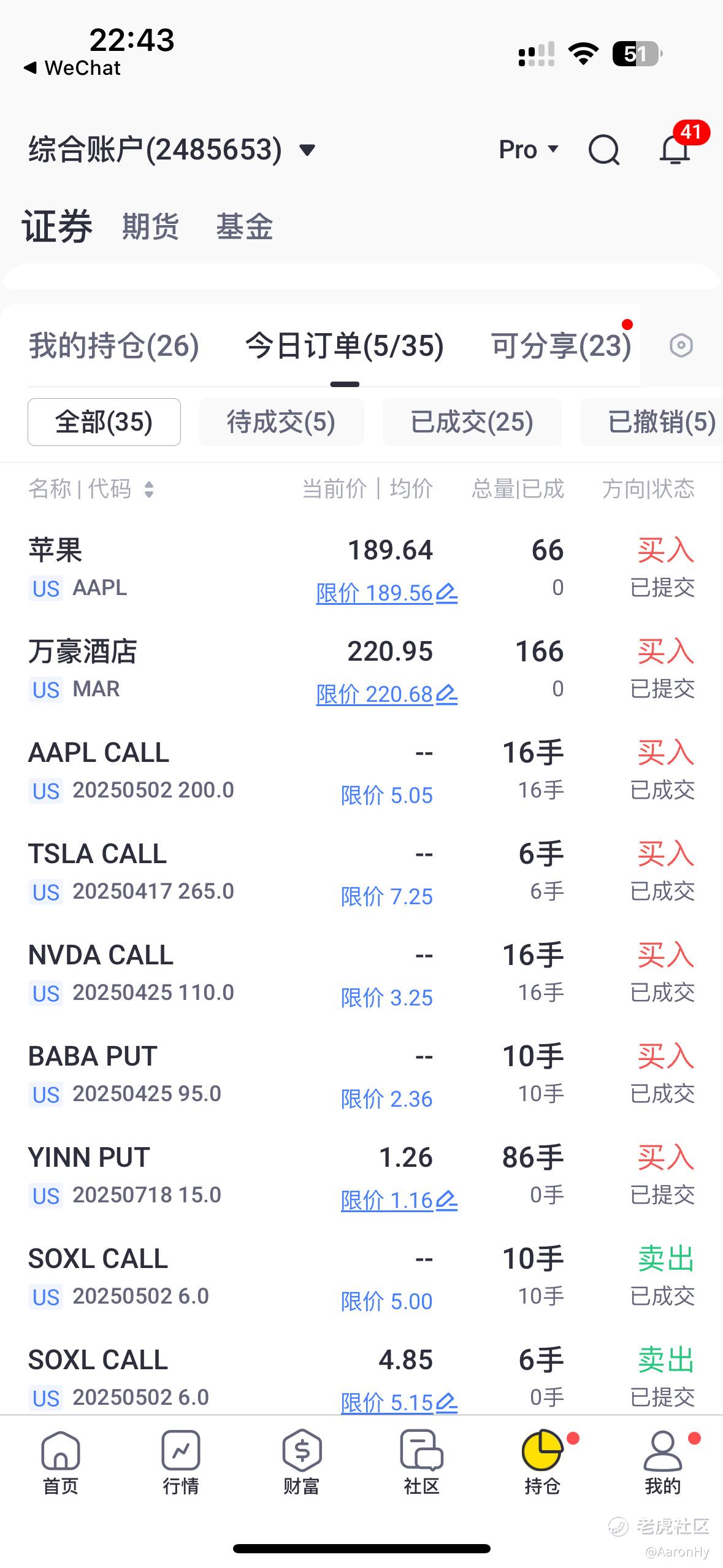Select the 可分享(23) tab
723x1568 pixels.
coord(561,346)
